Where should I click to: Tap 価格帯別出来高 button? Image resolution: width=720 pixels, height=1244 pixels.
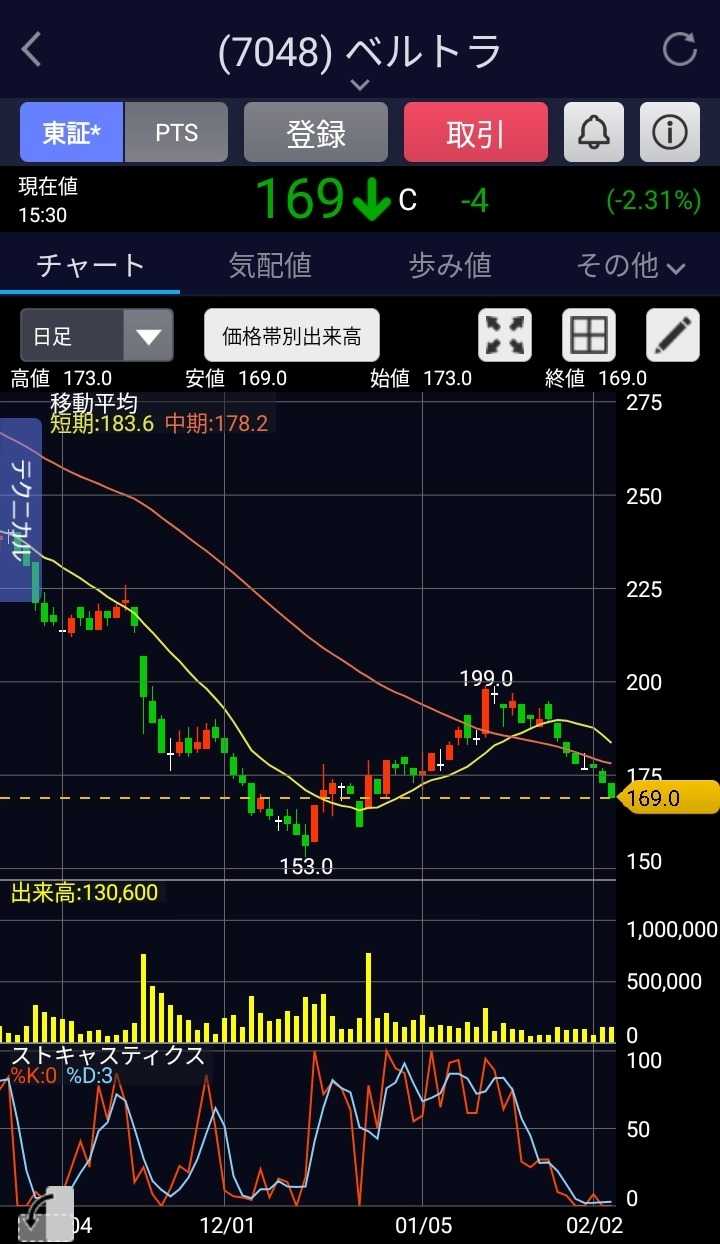point(292,335)
